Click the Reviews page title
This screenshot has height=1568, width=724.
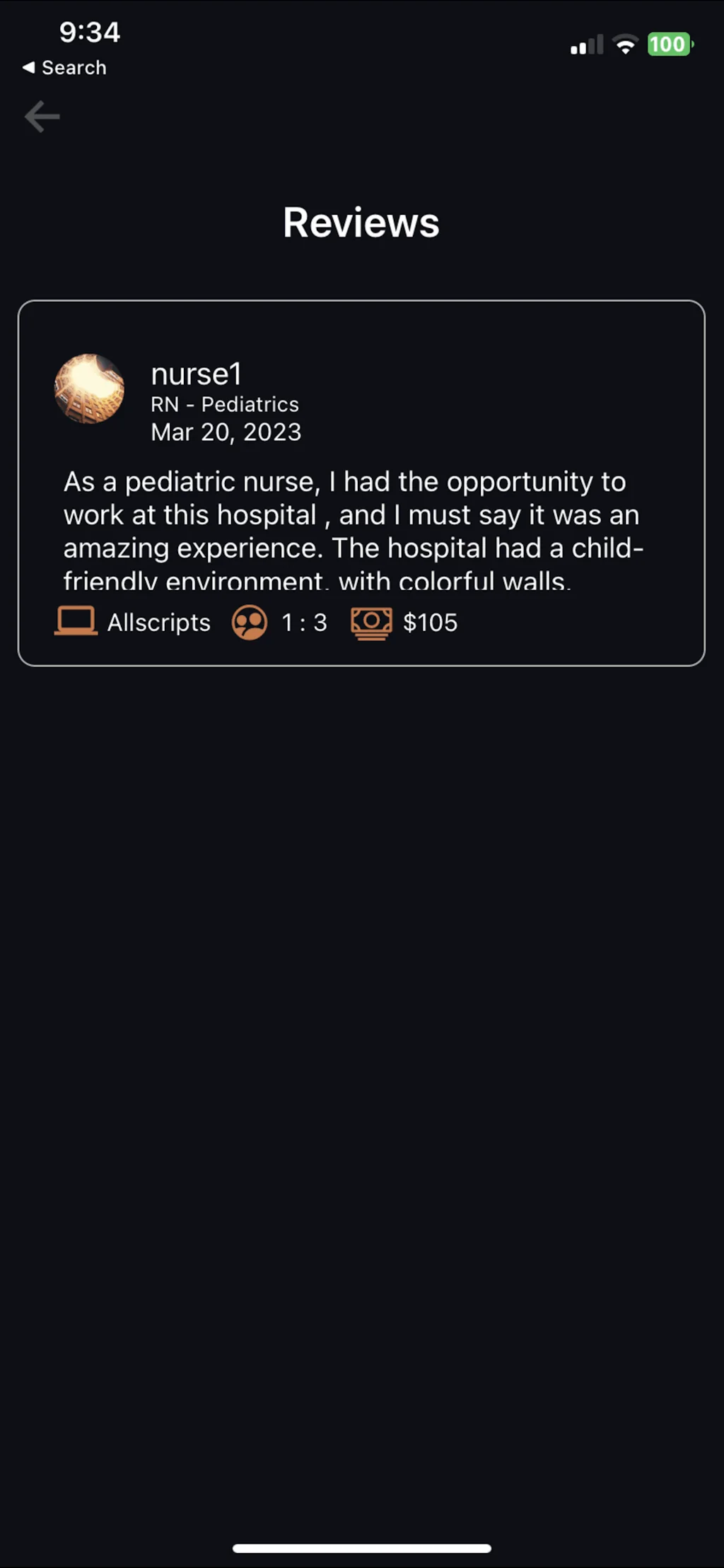click(x=361, y=221)
